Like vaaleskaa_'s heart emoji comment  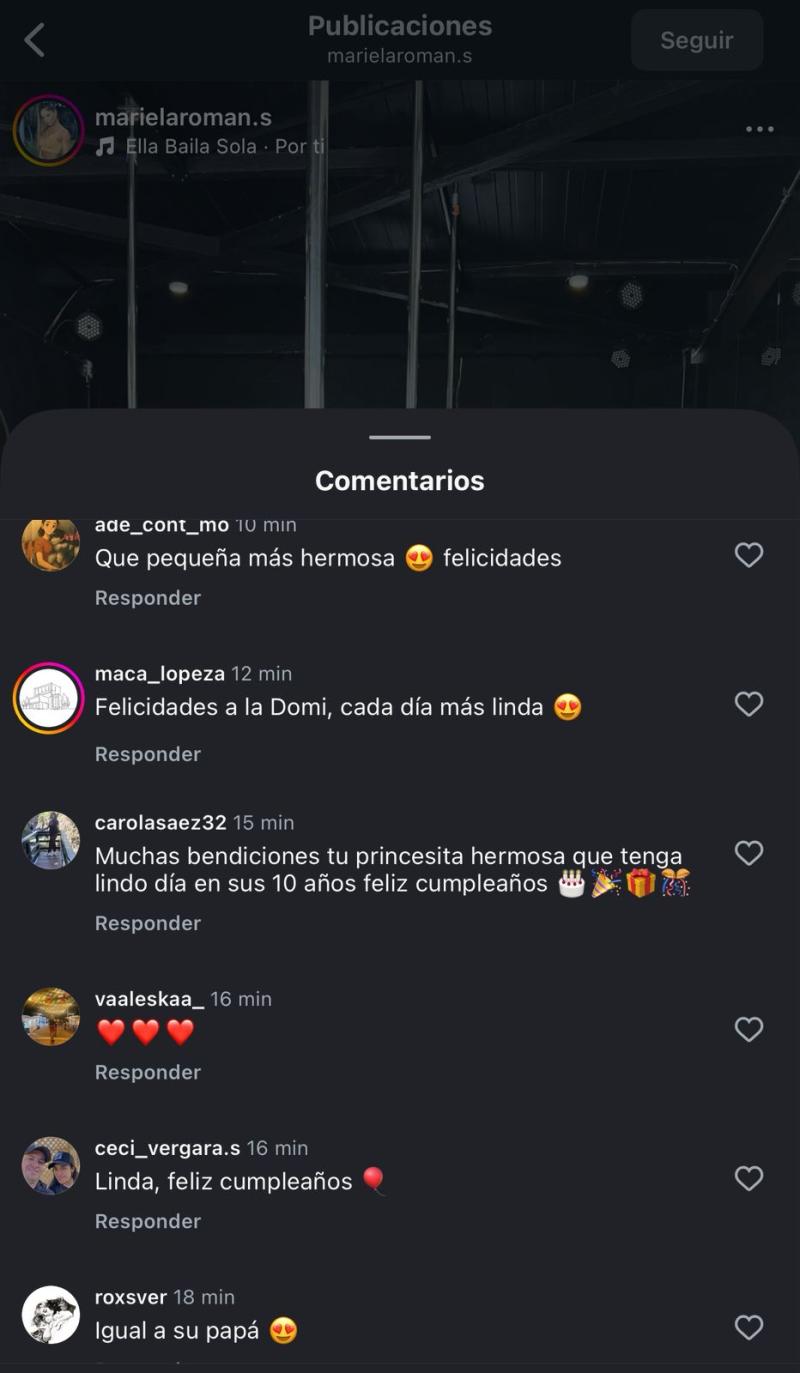pyautogui.click(x=749, y=1029)
